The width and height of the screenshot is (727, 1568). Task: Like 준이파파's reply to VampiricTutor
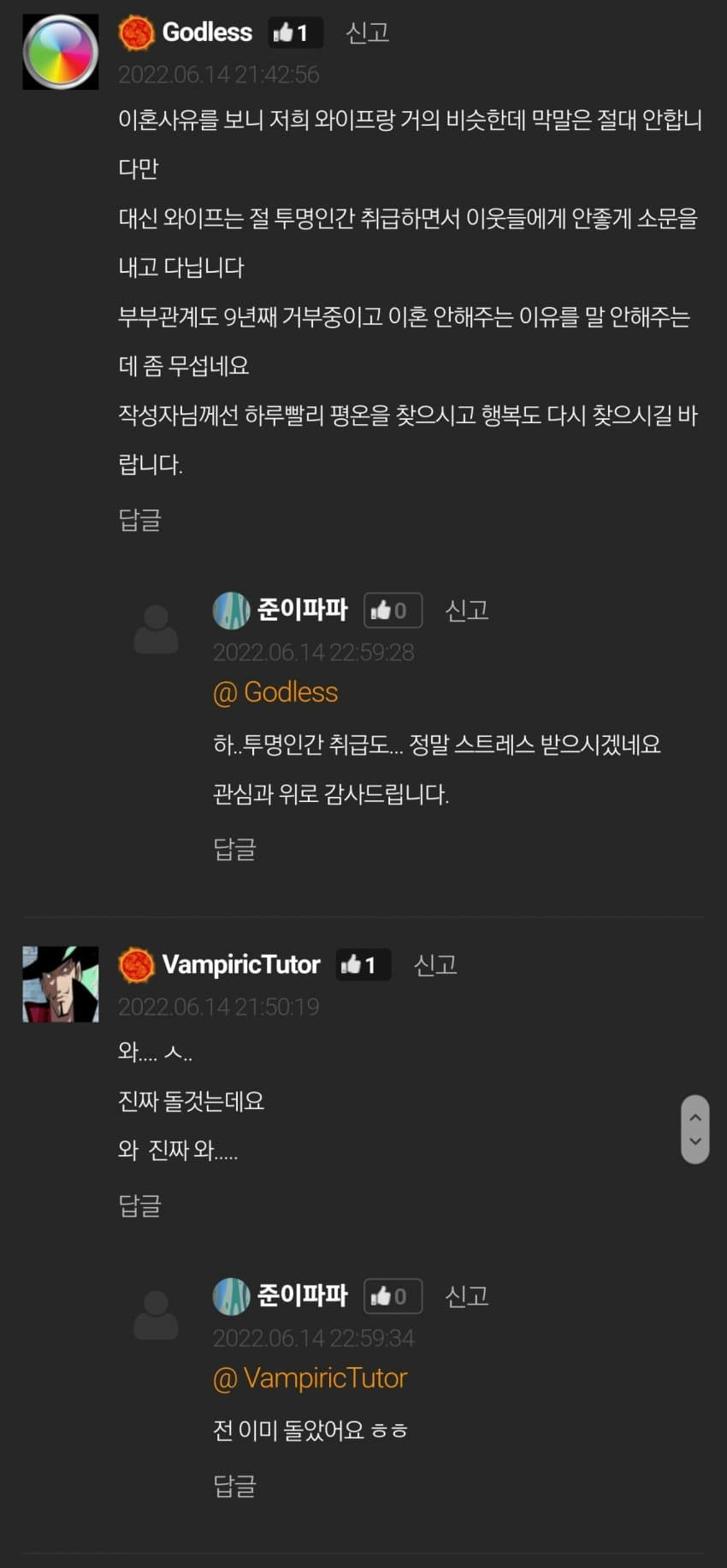point(392,1296)
